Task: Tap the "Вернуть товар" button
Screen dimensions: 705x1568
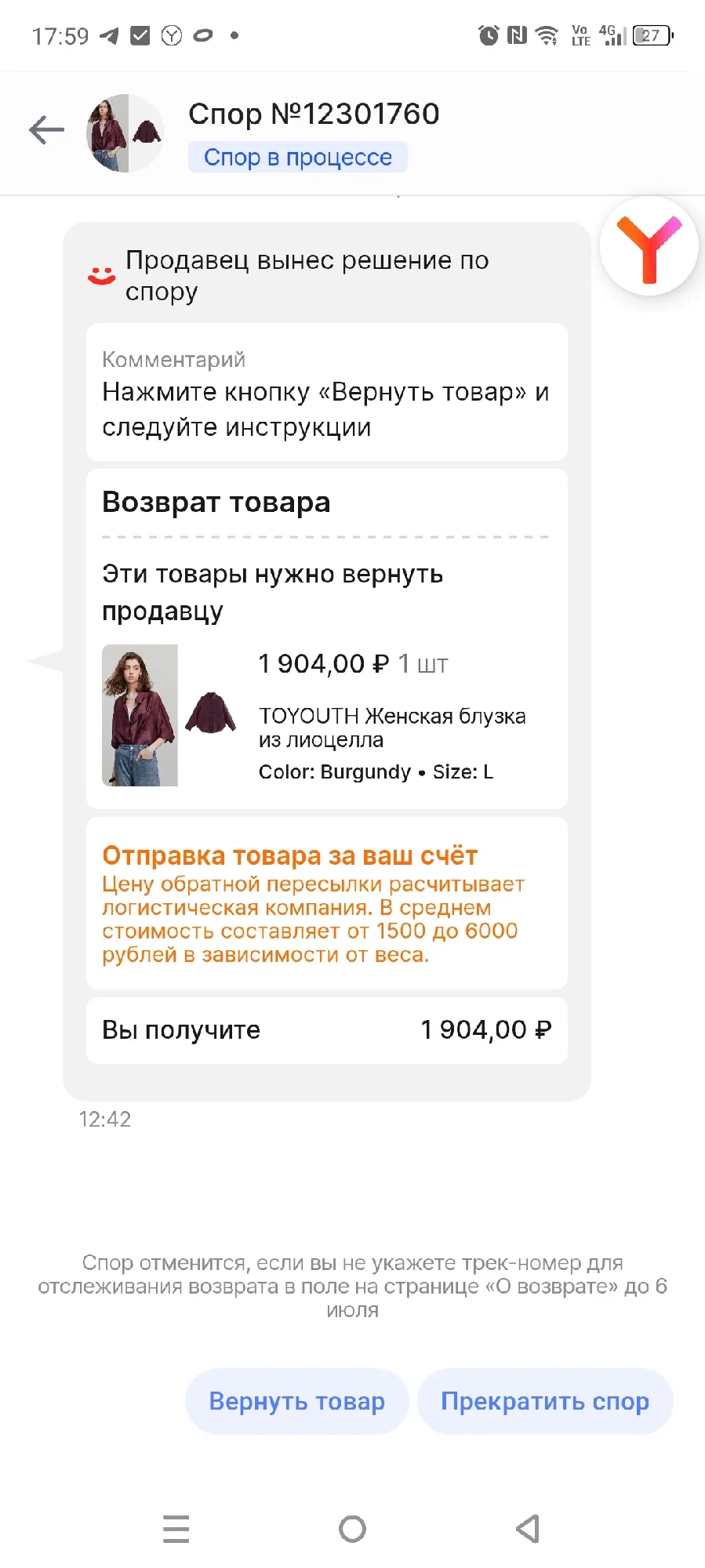Action: [296, 1401]
